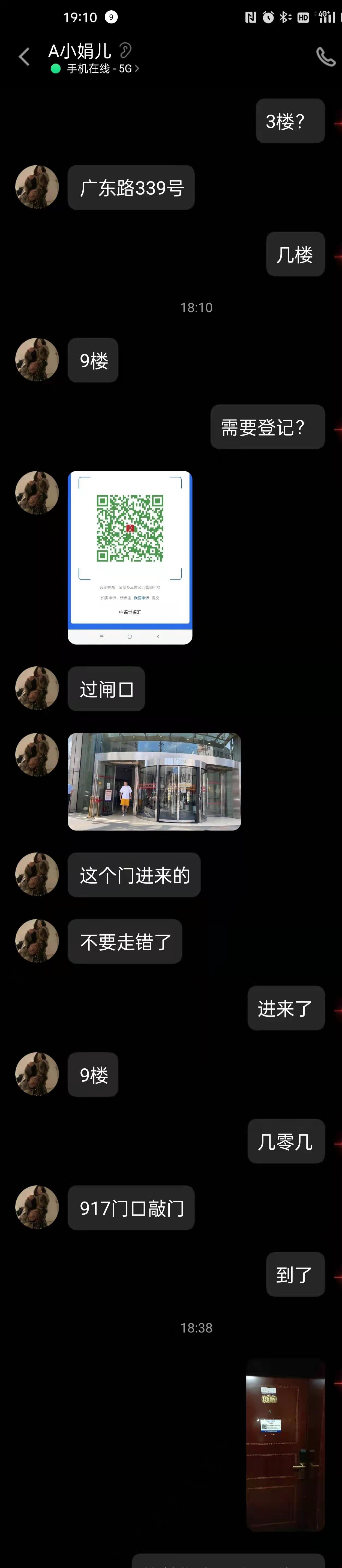Open the avatar beside the 广东路339号 message
The height and width of the screenshot is (1568, 342).
(37, 187)
